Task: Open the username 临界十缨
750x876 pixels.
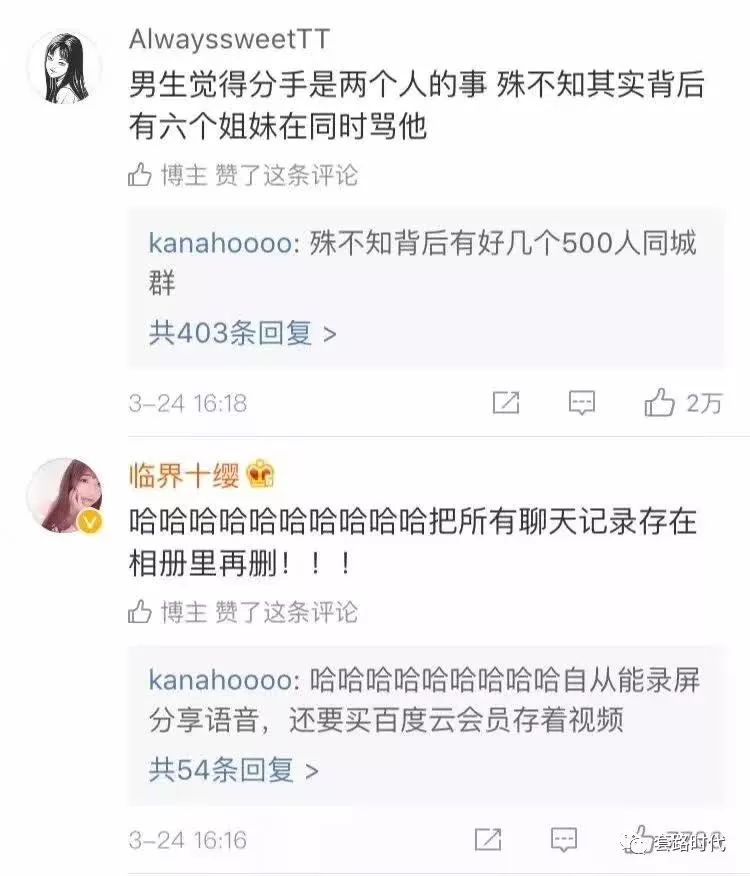Action: point(184,476)
